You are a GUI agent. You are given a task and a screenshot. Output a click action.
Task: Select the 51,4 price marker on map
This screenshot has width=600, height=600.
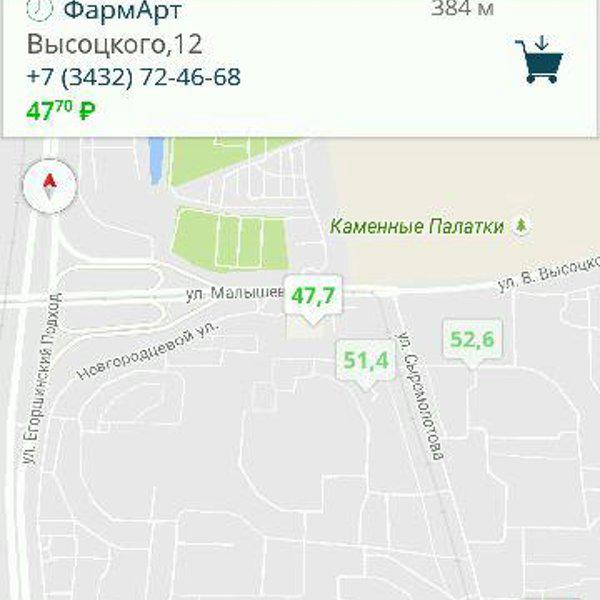(365, 360)
